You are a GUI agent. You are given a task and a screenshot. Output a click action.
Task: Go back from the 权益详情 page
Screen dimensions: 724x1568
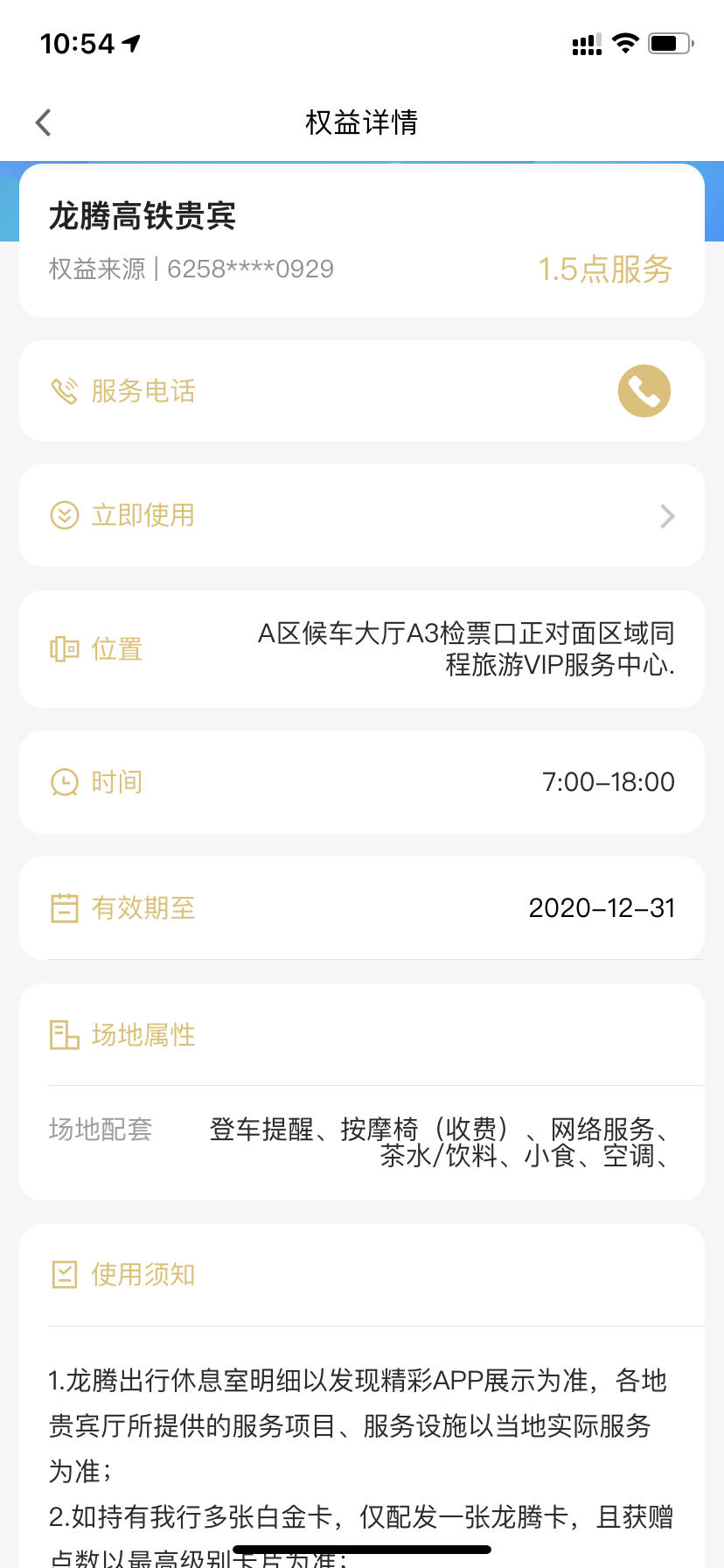[44, 122]
